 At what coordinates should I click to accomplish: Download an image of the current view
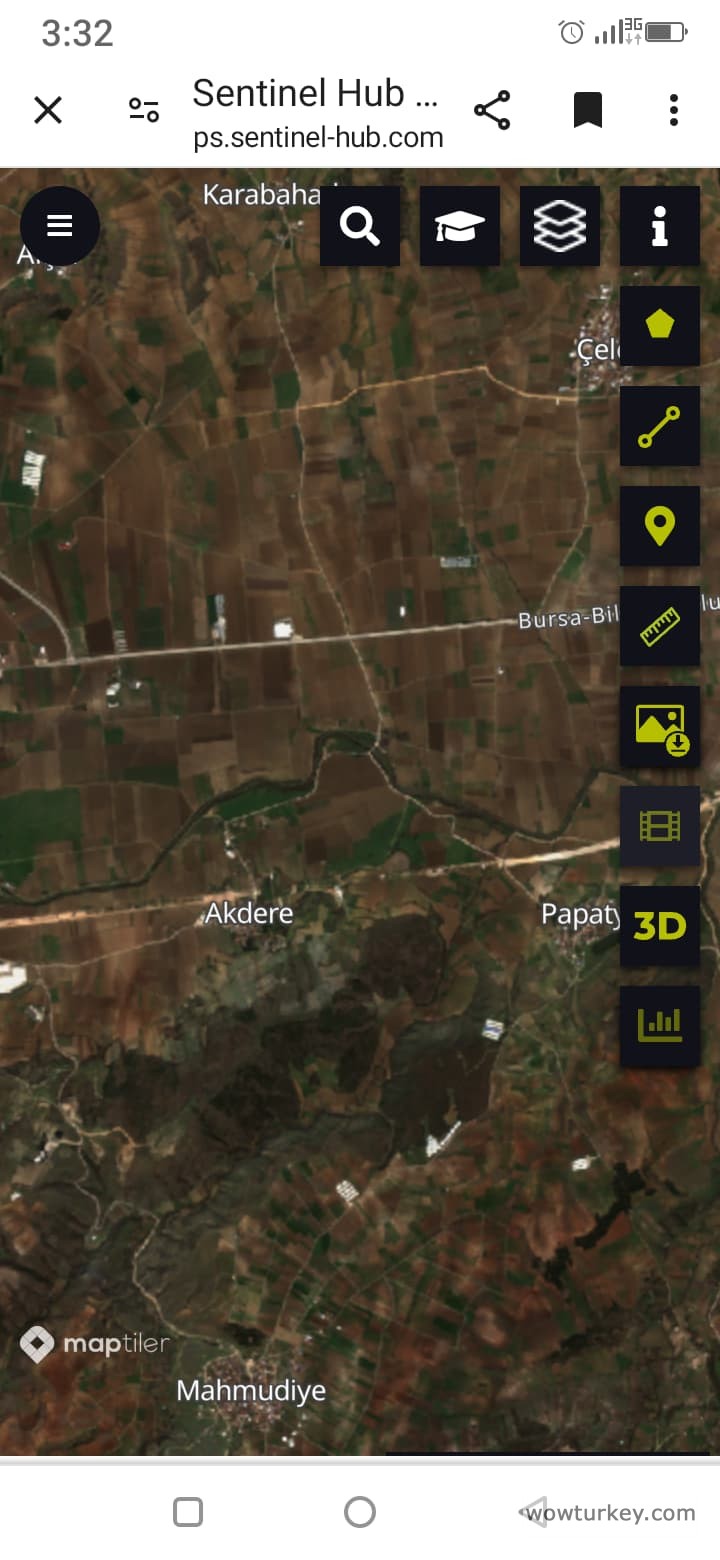click(x=660, y=727)
